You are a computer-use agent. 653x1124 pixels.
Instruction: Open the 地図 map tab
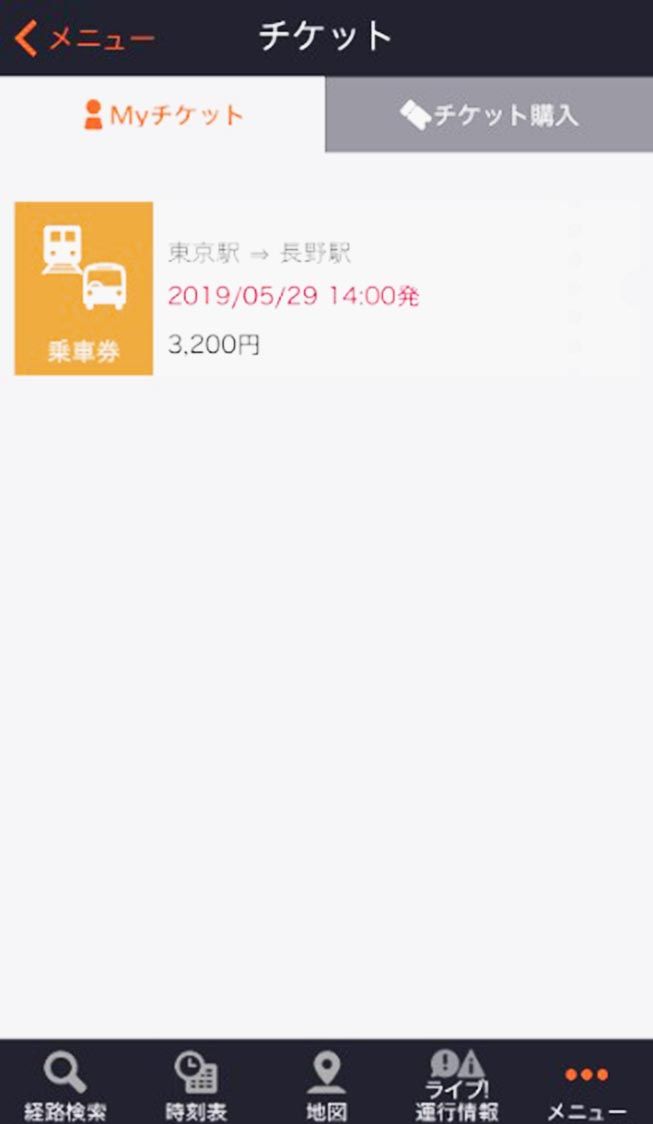(326, 1085)
